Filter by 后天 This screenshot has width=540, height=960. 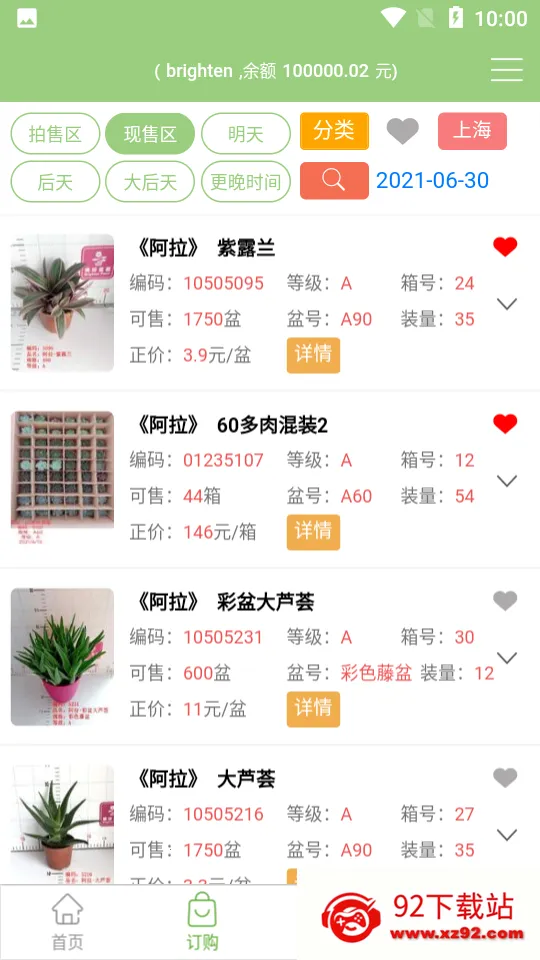point(55,181)
